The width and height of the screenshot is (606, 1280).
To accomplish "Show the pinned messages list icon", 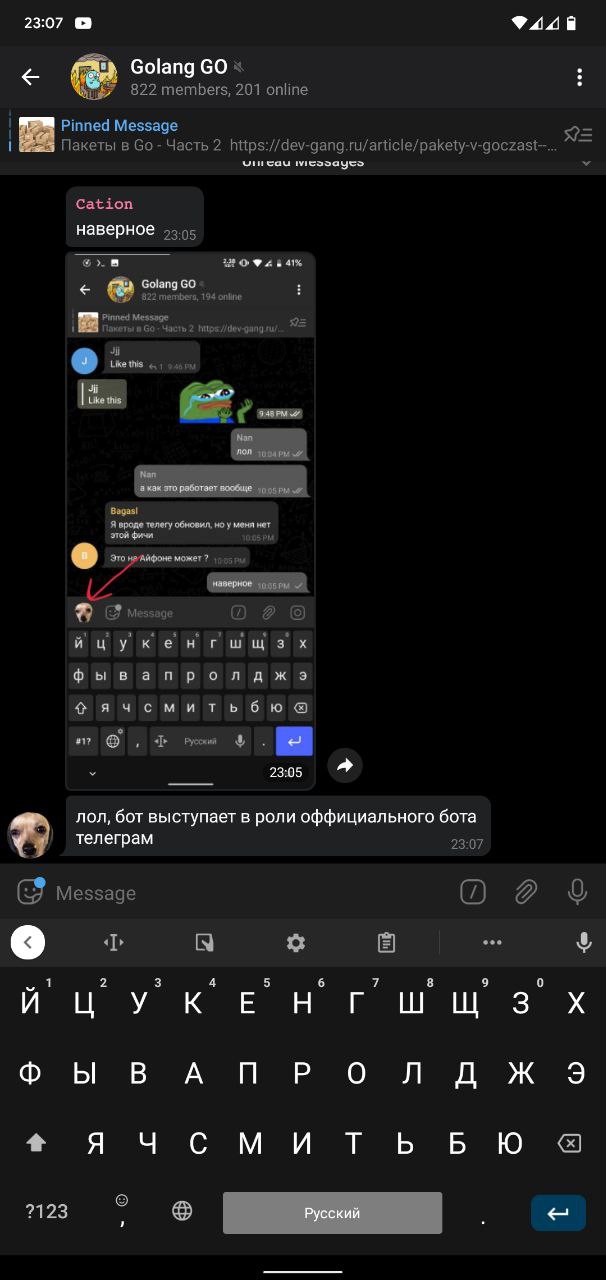I will tap(578, 135).
